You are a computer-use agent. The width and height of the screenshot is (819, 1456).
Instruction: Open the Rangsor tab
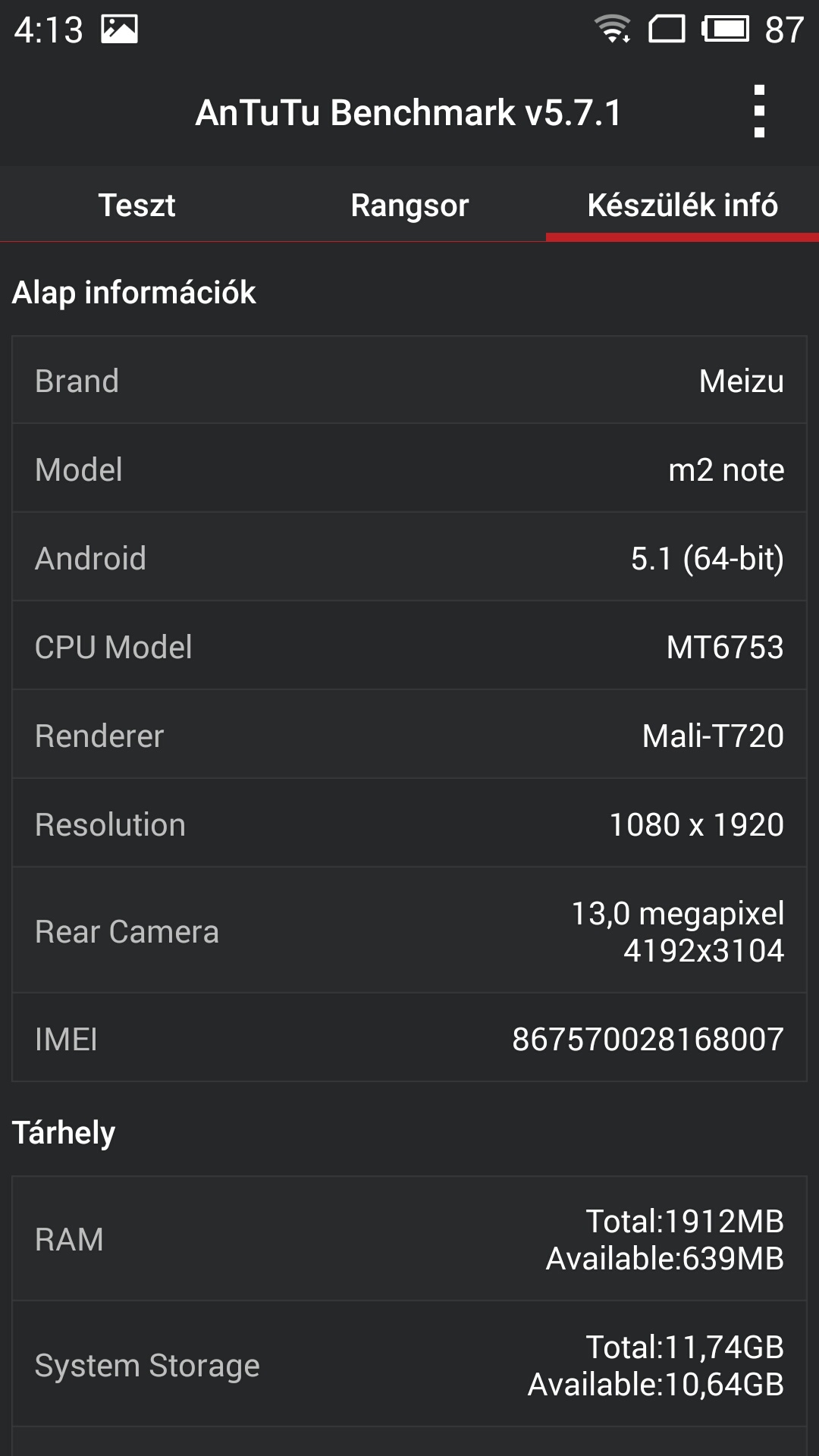(x=409, y=205)
